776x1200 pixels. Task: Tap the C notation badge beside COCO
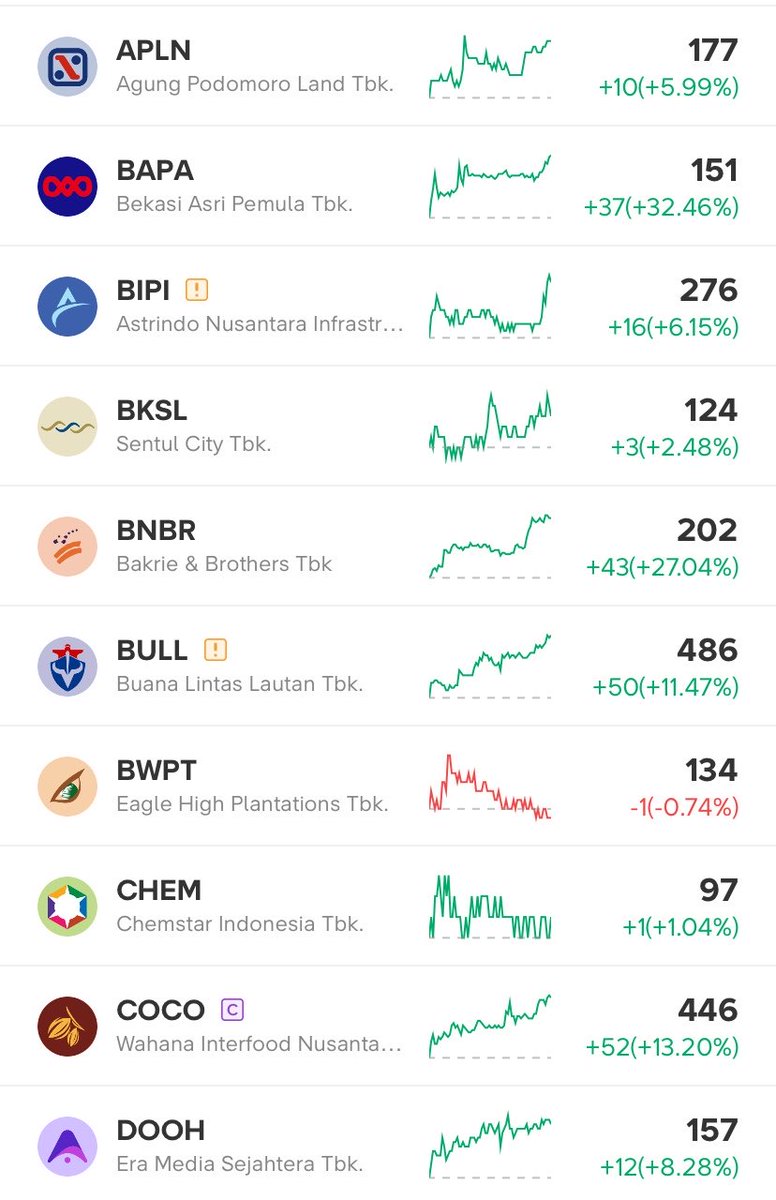click(x=232, y=1010)
